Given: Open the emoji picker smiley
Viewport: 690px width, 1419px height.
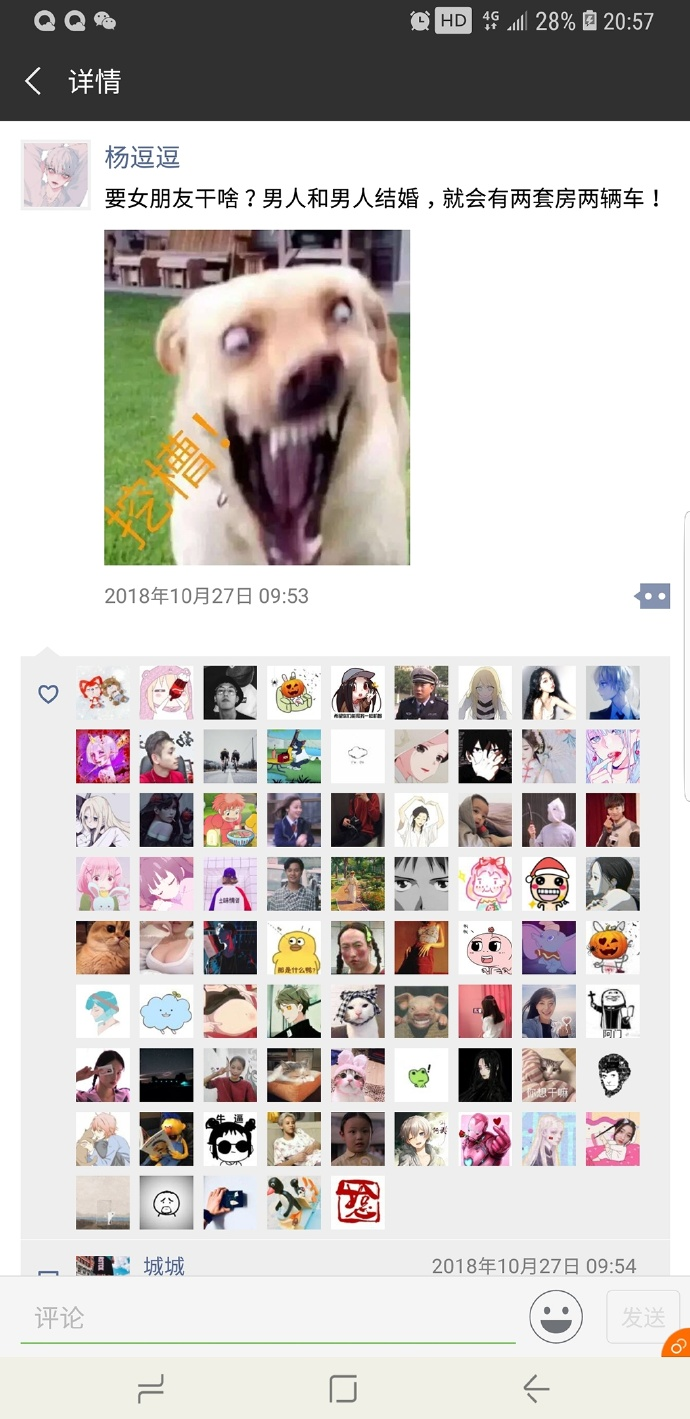Looking at the screenshot, I should tap(556, 1316).
